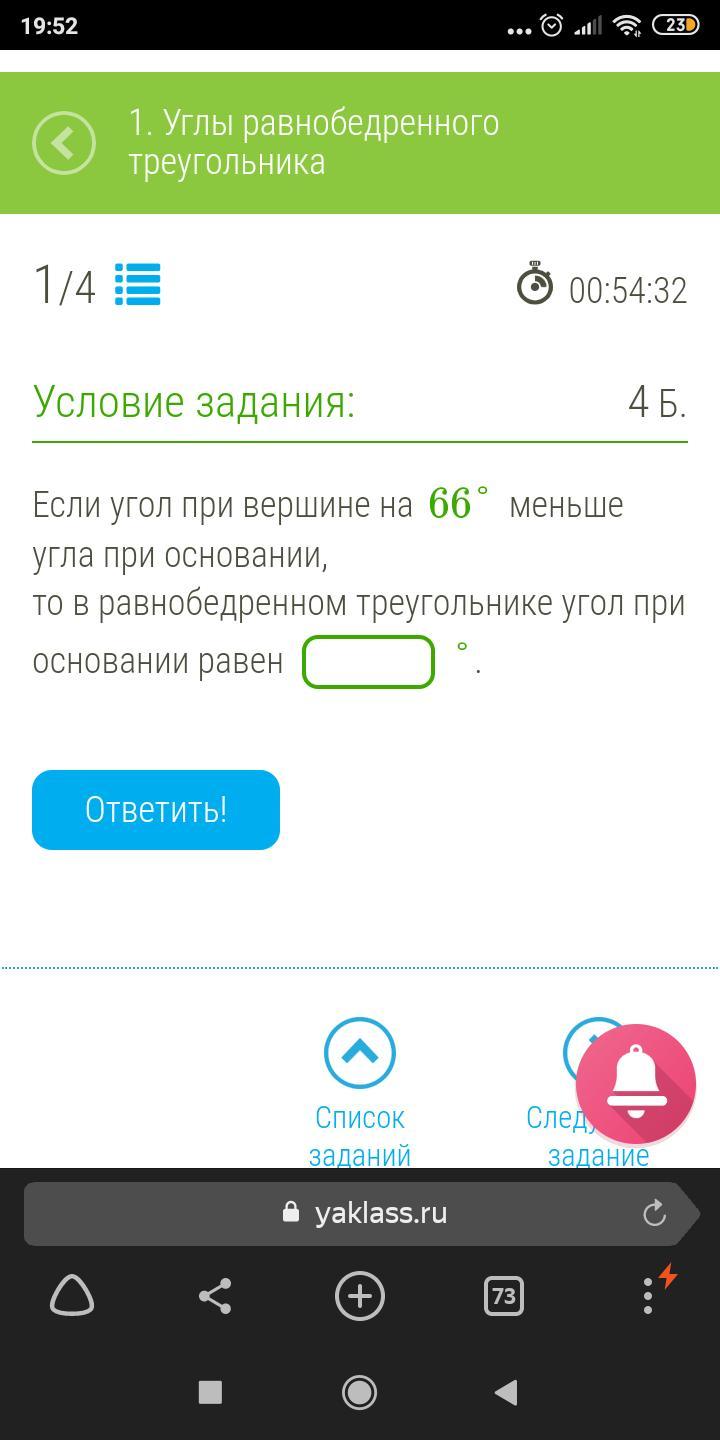Open the browser overflow menu

(648, 1296)
